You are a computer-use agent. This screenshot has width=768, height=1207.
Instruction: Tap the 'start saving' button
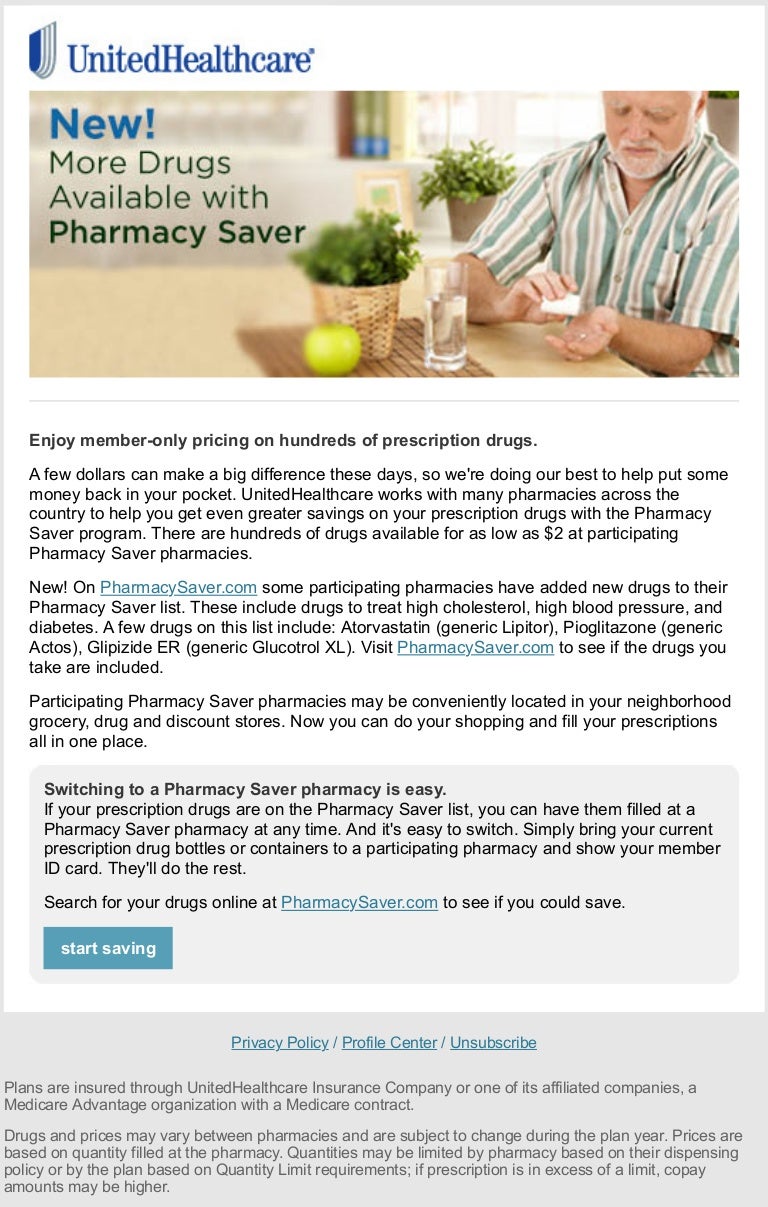tap(108, 948)
